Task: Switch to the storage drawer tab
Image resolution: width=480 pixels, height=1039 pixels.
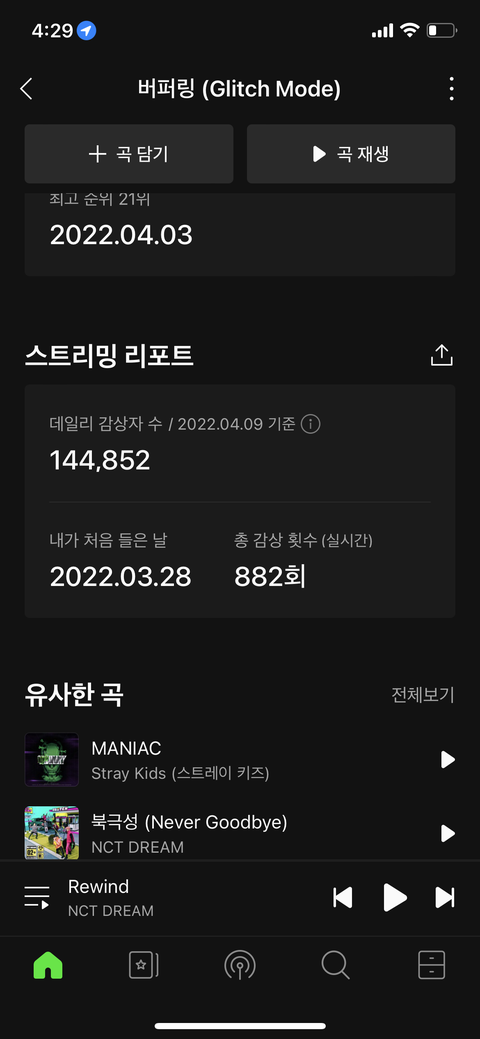Action: [x=432, y=965]
